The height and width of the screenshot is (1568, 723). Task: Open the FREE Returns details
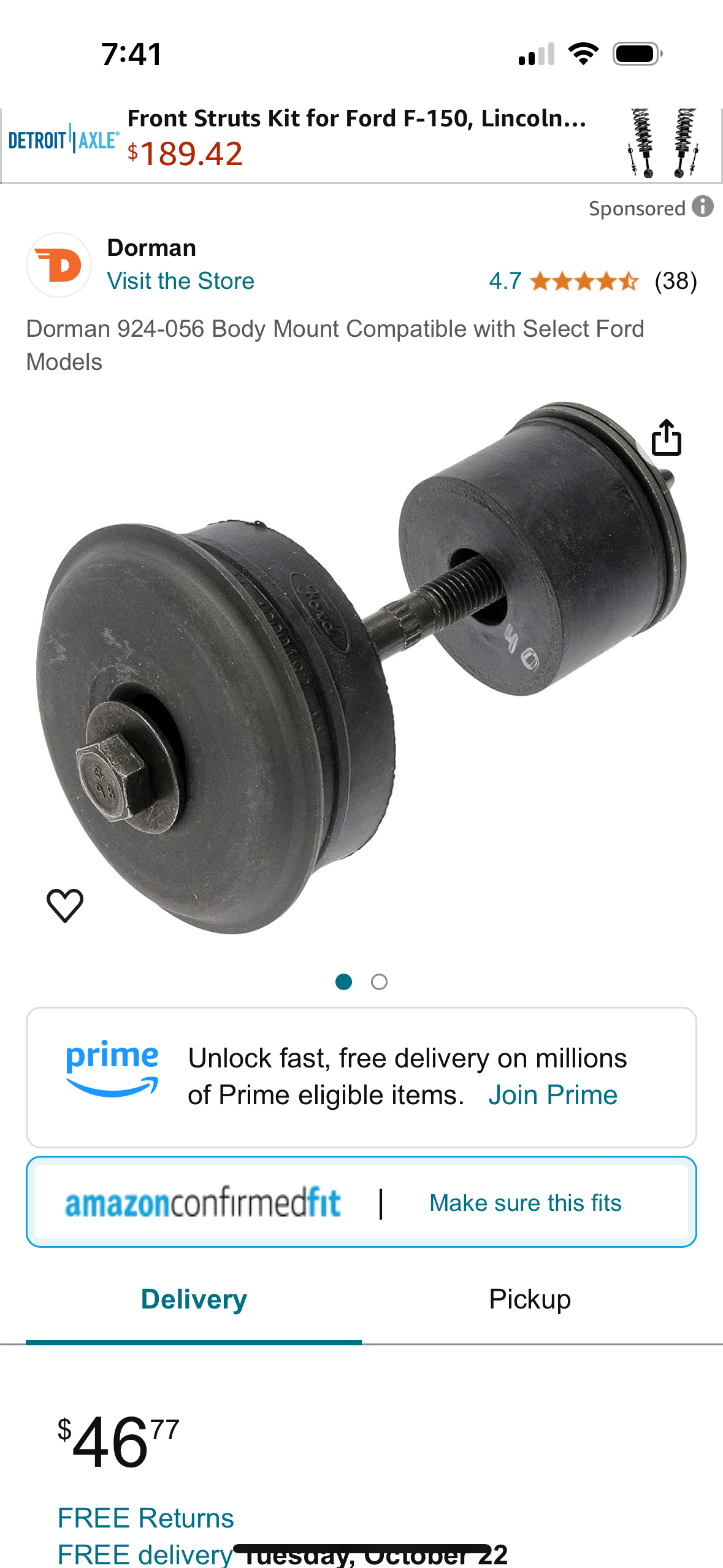tap(146, 1518)
